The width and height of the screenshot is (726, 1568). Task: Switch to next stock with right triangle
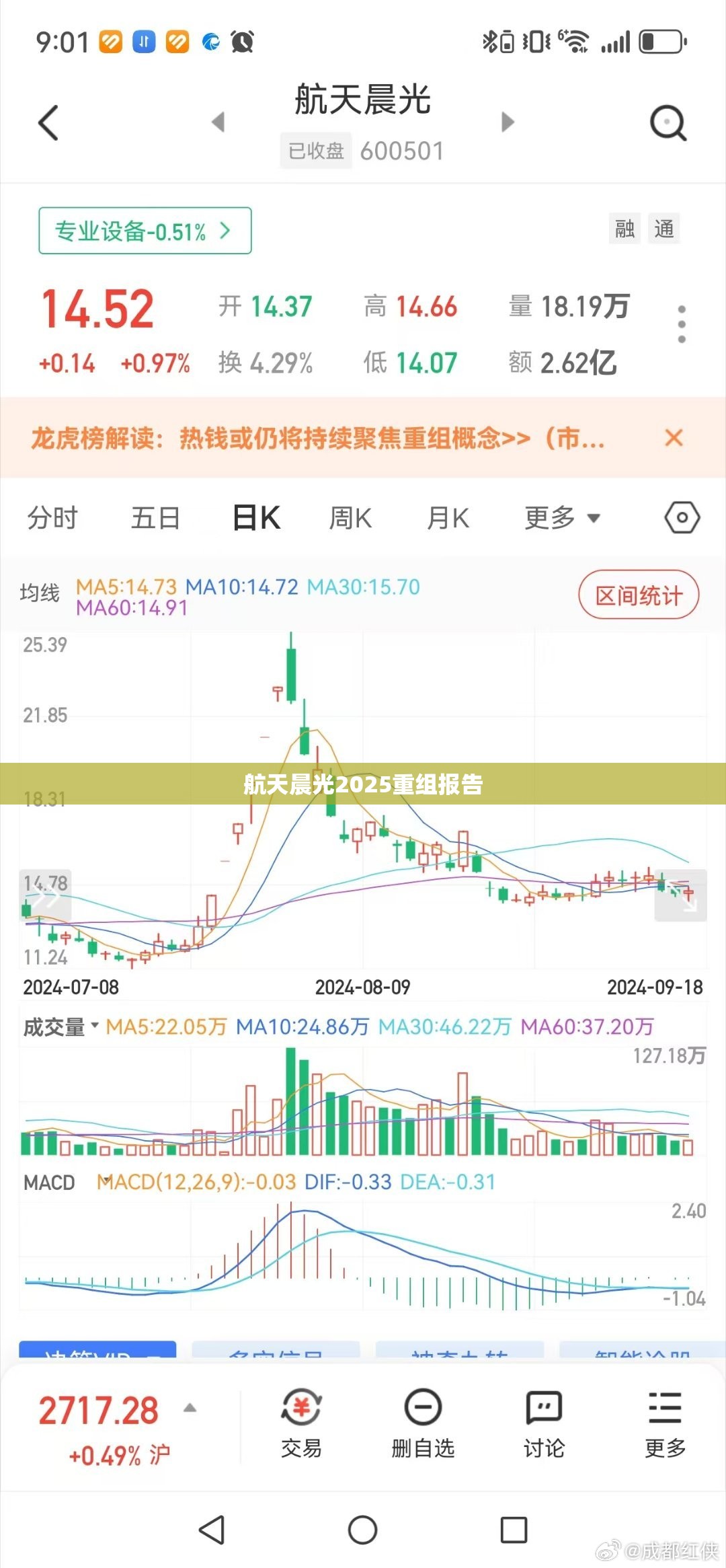[508, 122]
